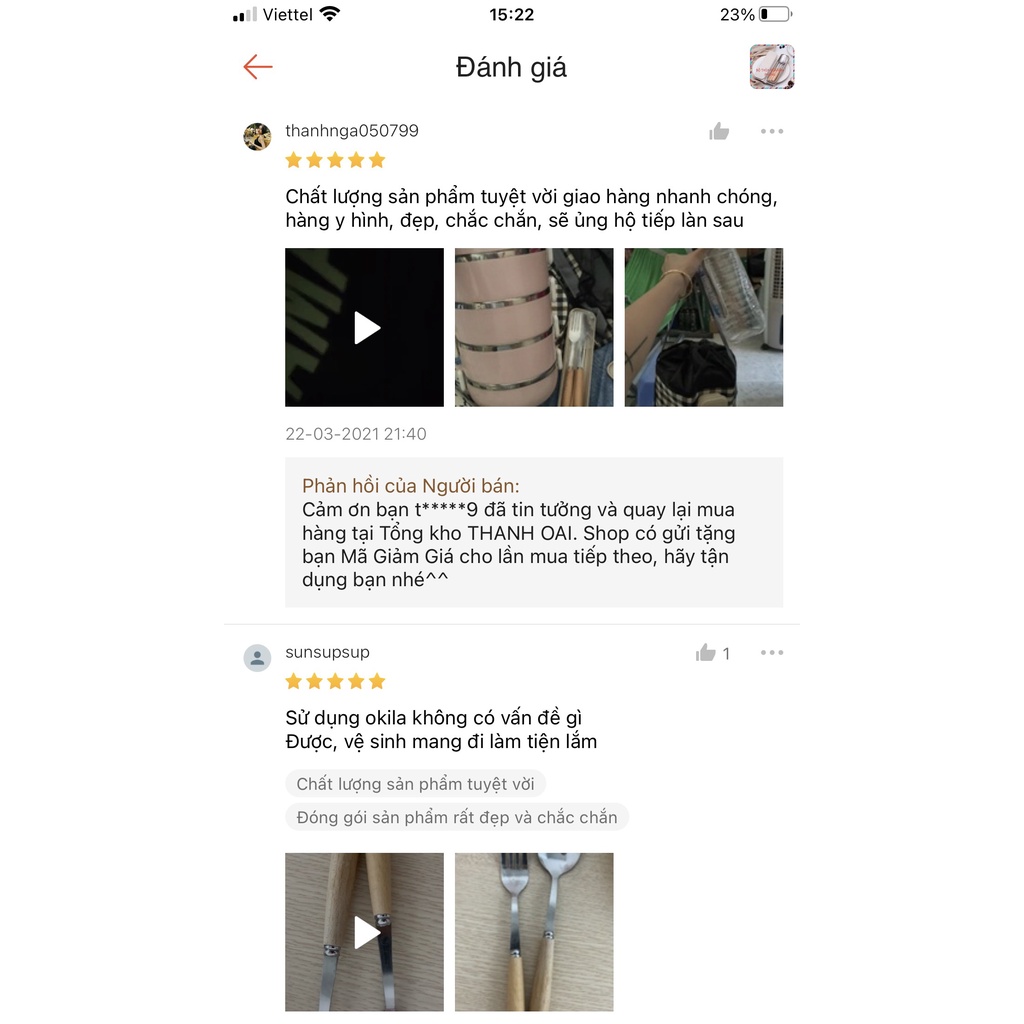Like the review by sunsupsup
This screenshot has width=1024, height=1024.
707,653
